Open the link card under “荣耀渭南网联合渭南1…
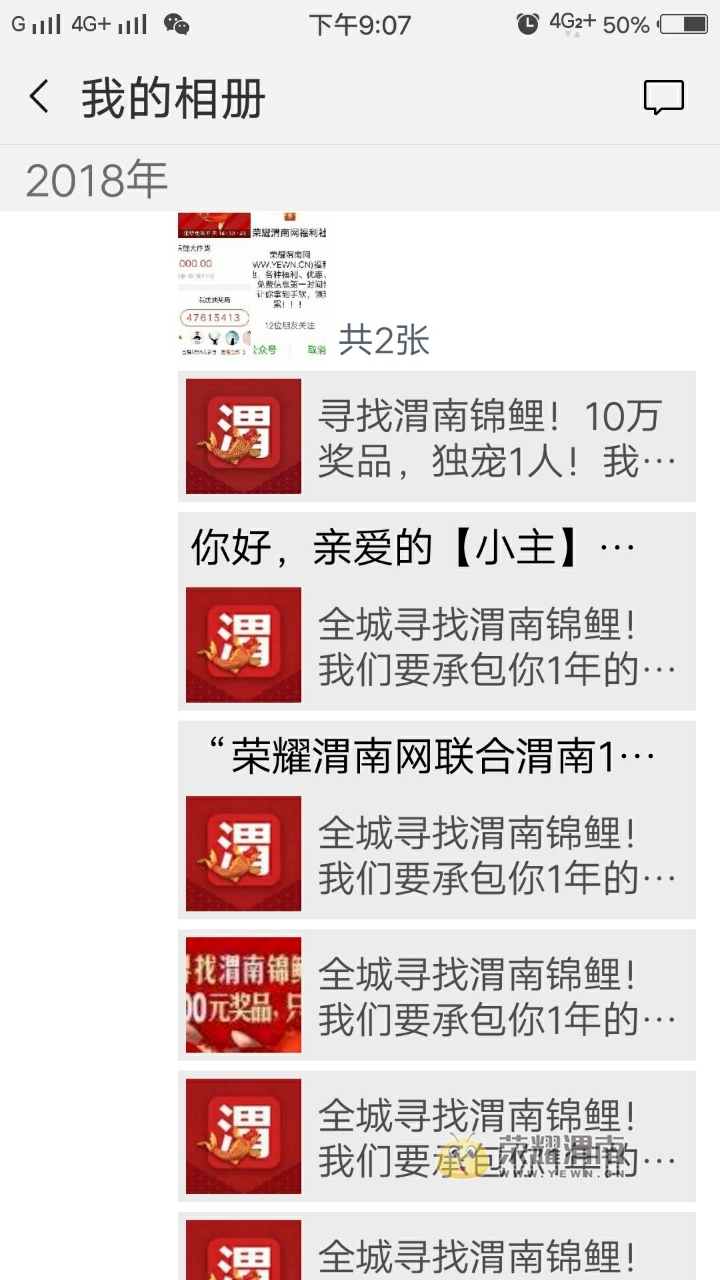Screen dimensions: 720x1280 point(437,855)
